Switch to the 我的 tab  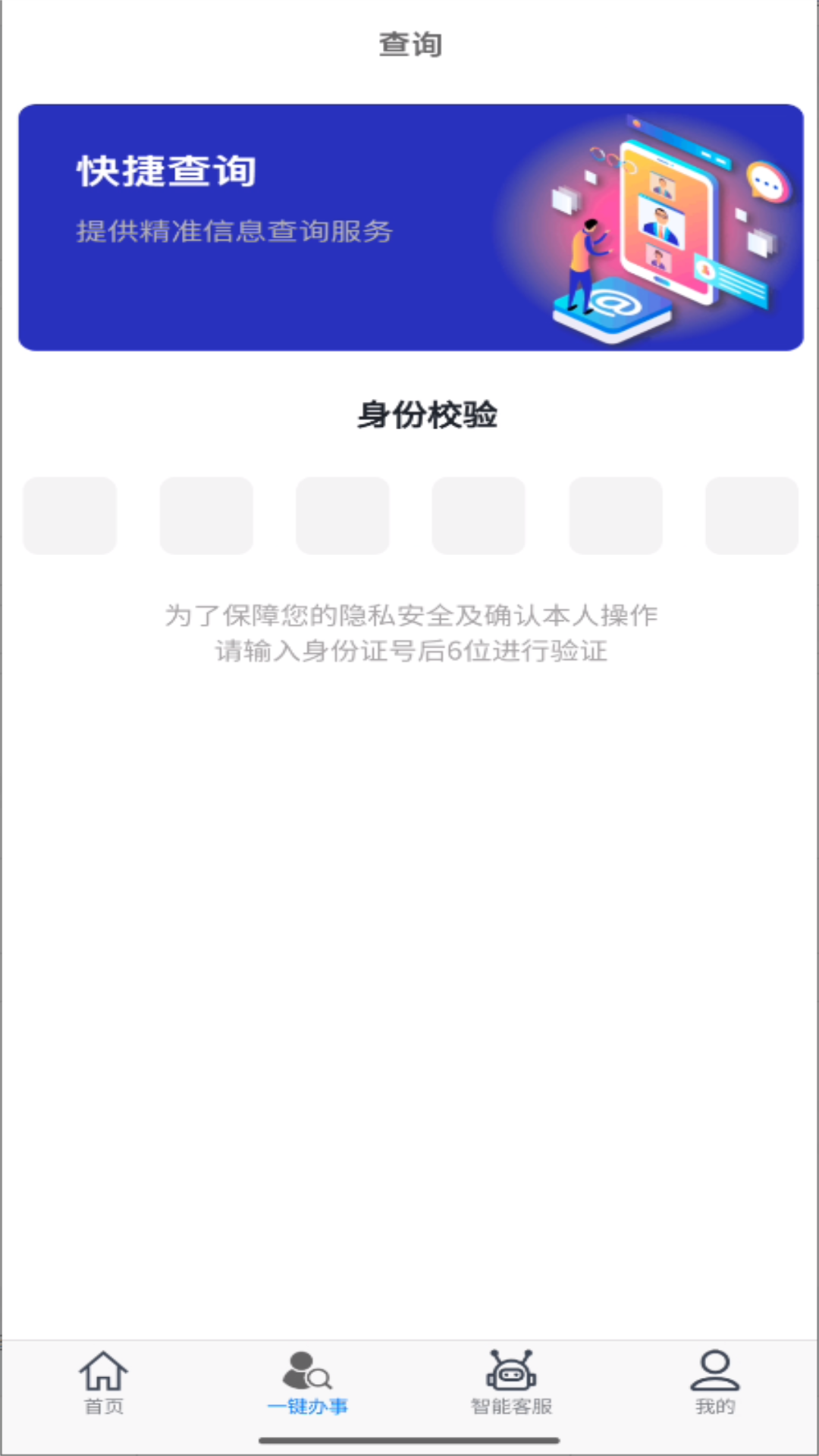point(715,1383)
